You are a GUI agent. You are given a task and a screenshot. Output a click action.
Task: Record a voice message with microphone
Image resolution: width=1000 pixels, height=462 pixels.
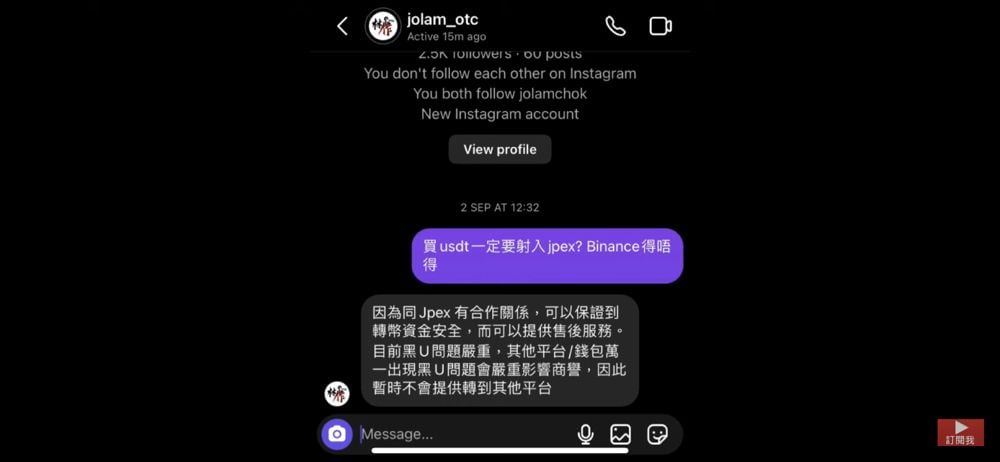coord(585,434)
